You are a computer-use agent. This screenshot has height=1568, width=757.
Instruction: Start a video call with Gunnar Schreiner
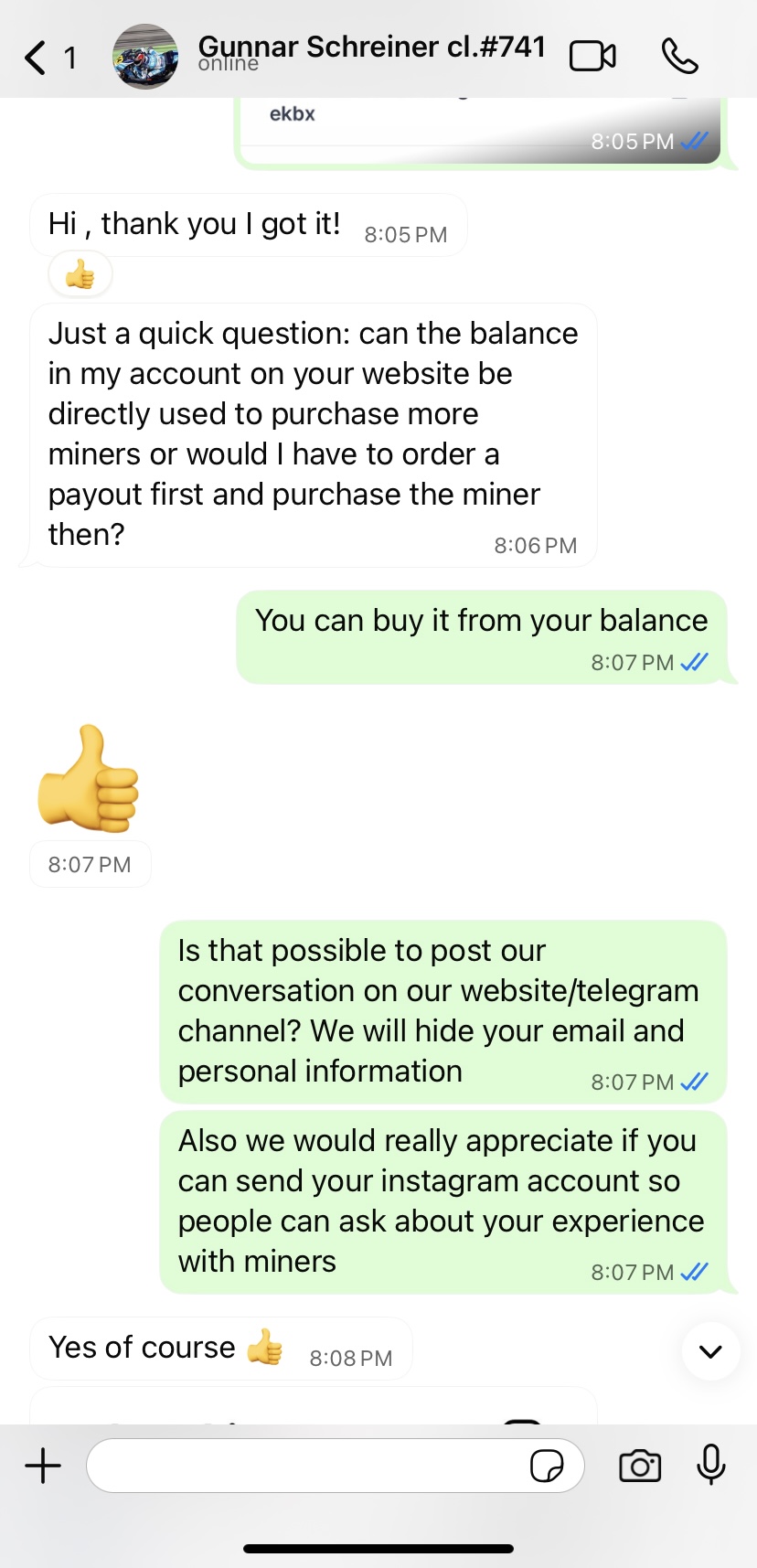point(592,57)
